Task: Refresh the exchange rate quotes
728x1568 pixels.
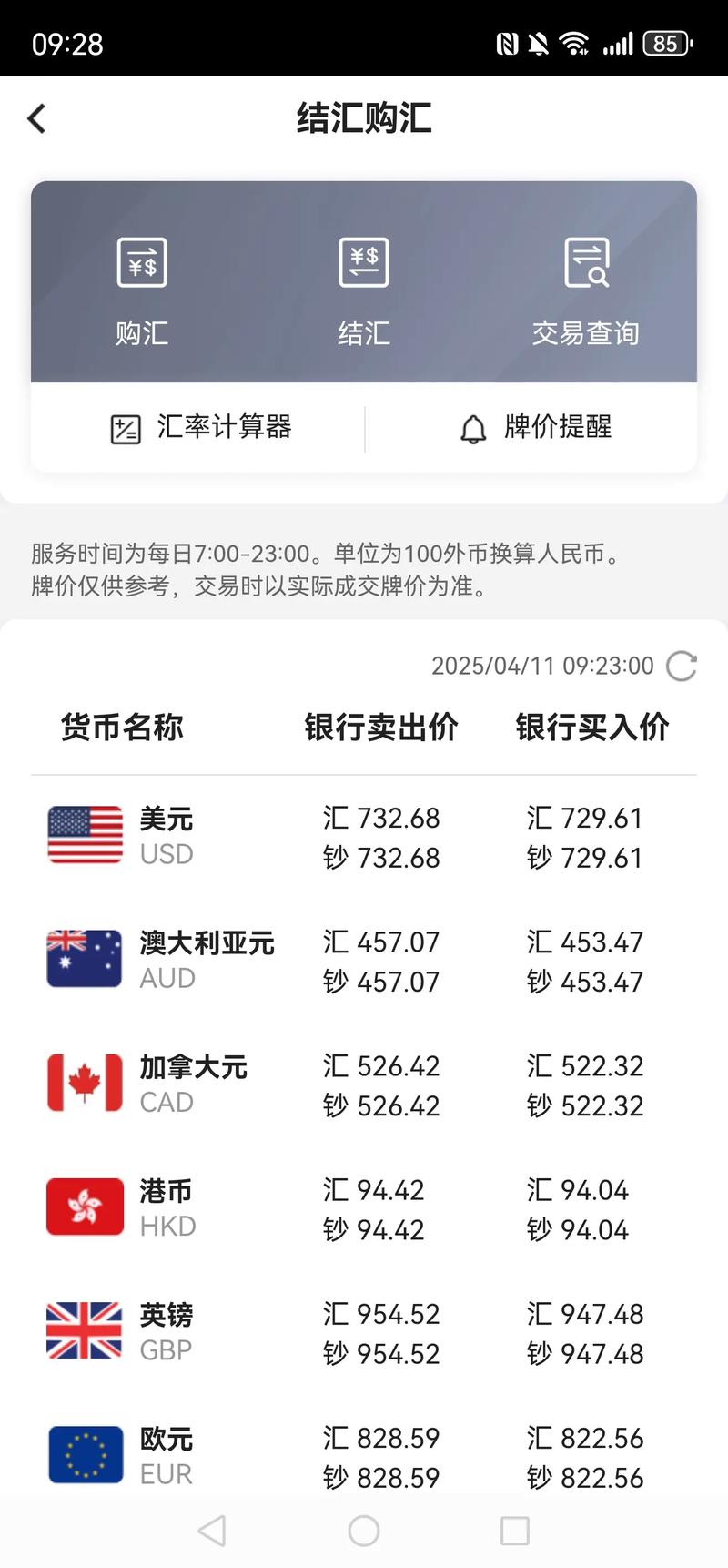Action: click(x=682, y=667)
